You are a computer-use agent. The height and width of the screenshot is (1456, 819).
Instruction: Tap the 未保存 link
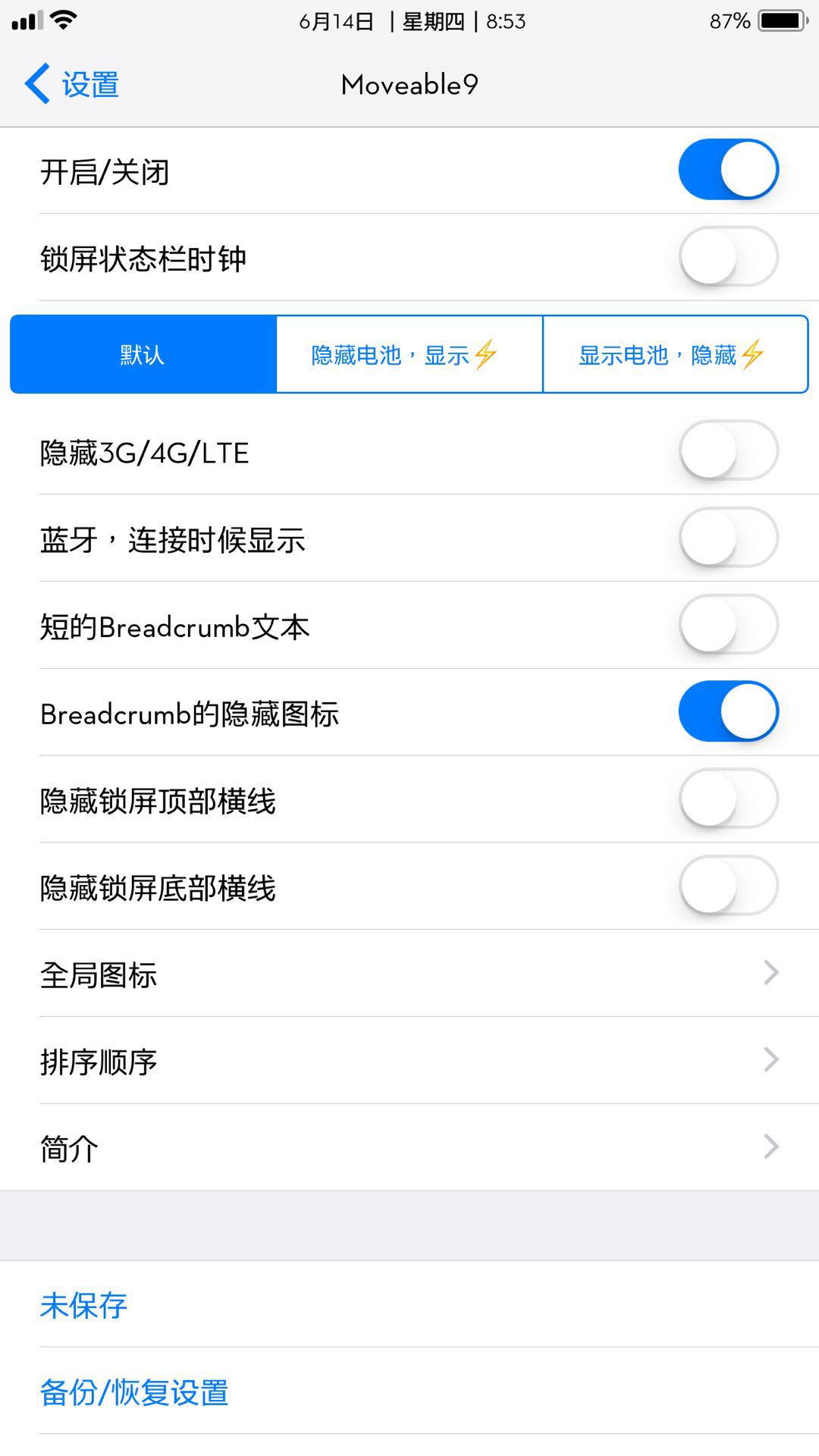click(83, 1306)
